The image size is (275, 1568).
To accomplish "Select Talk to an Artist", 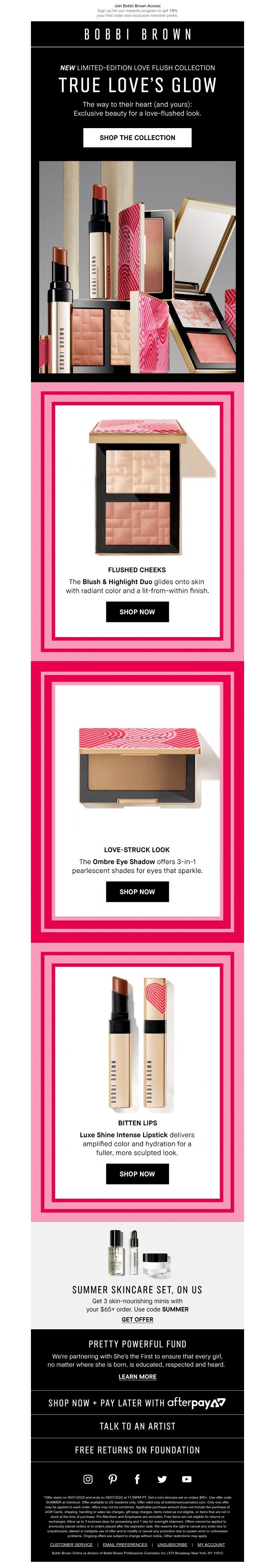I will click(x=137, y=1426).
